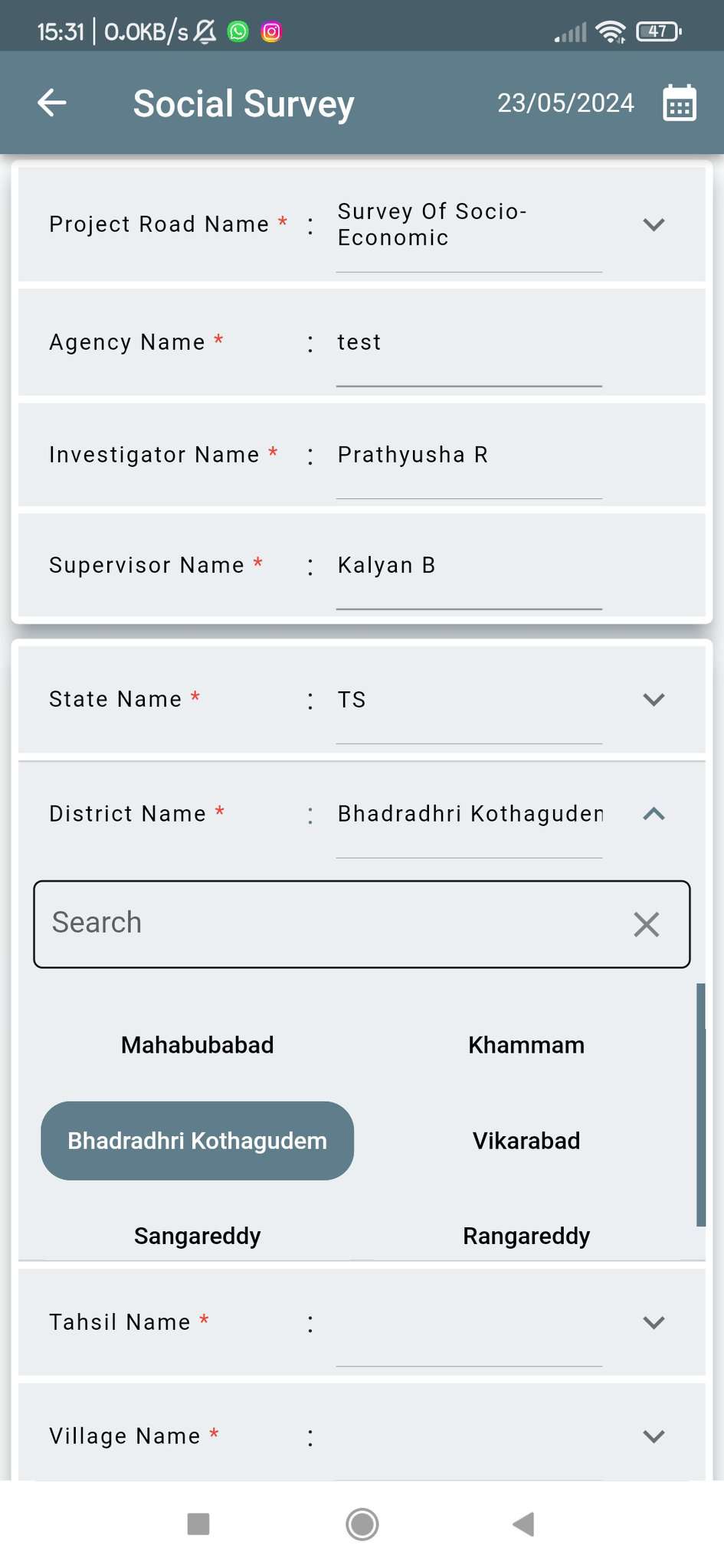724x1568 pixels.
Task: Edit the Supervisor Name field
Action: point(469,565)
